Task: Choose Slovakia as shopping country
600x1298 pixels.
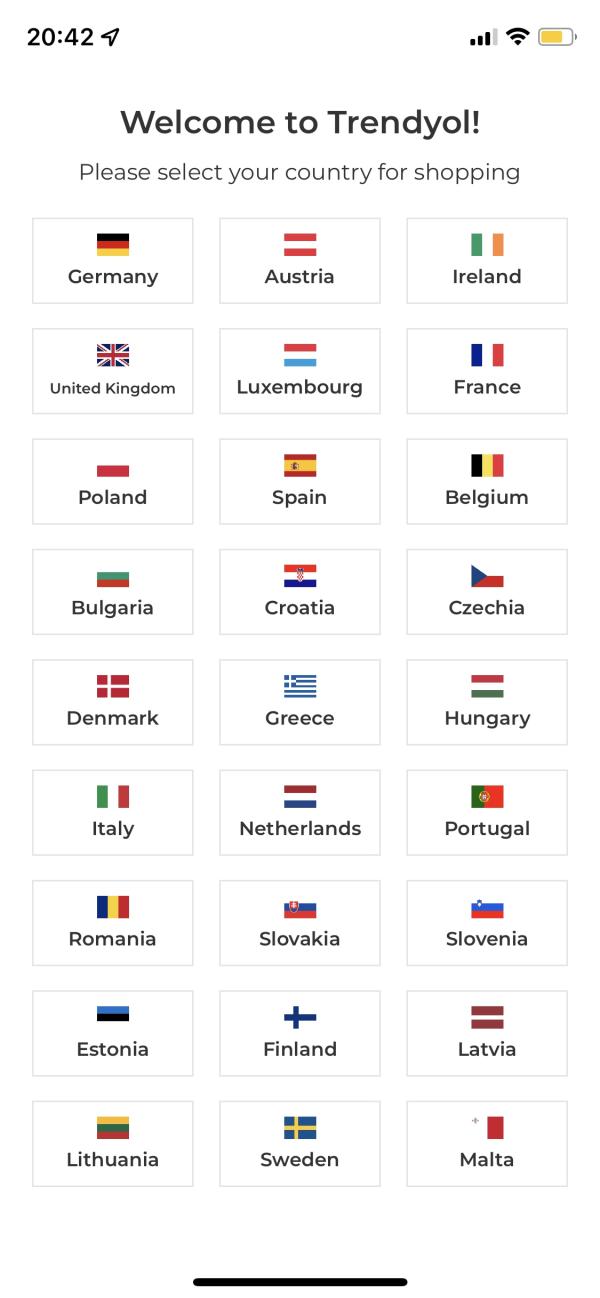Action: pos(300,923)
